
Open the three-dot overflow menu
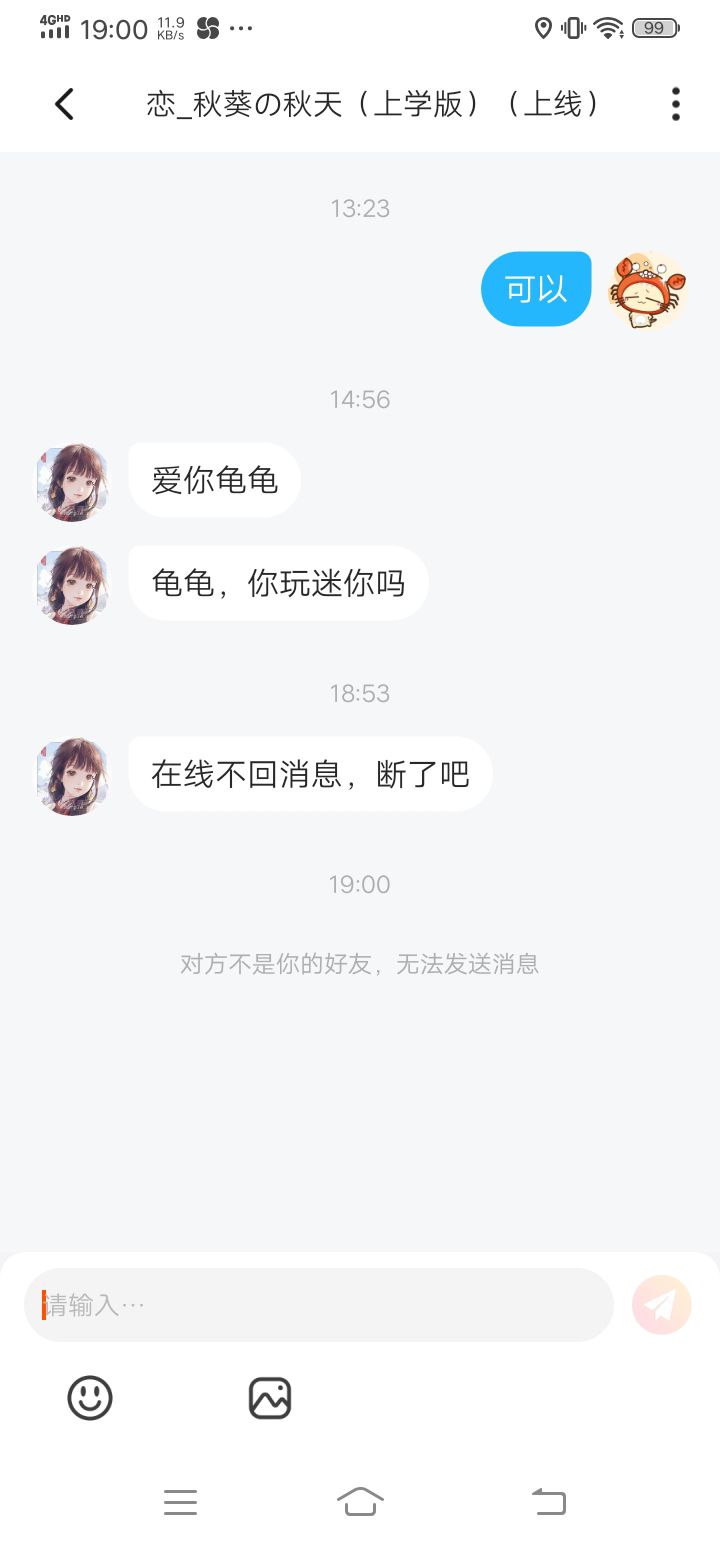tap(676, 104)
